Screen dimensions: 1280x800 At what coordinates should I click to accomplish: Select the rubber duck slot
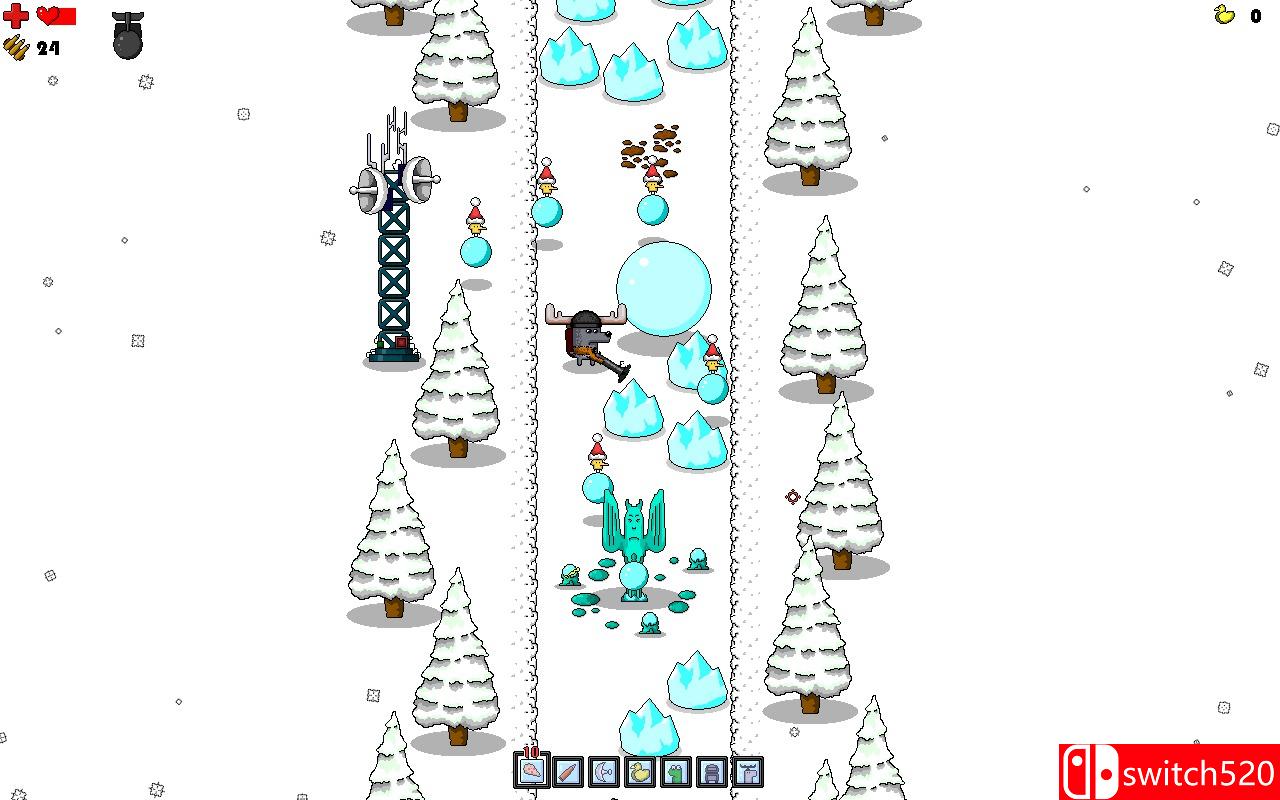point(640,771)
